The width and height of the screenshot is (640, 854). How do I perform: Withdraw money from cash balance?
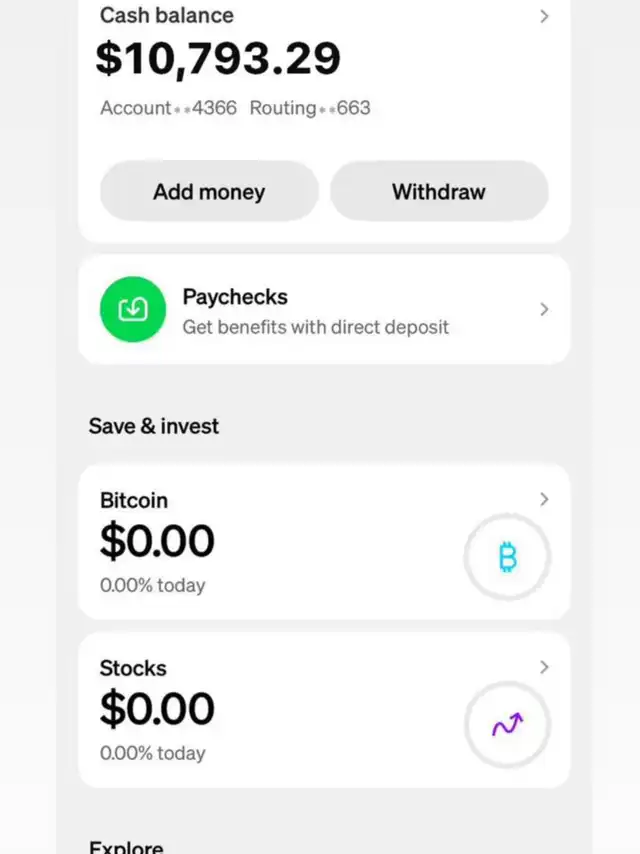(439, 191)
